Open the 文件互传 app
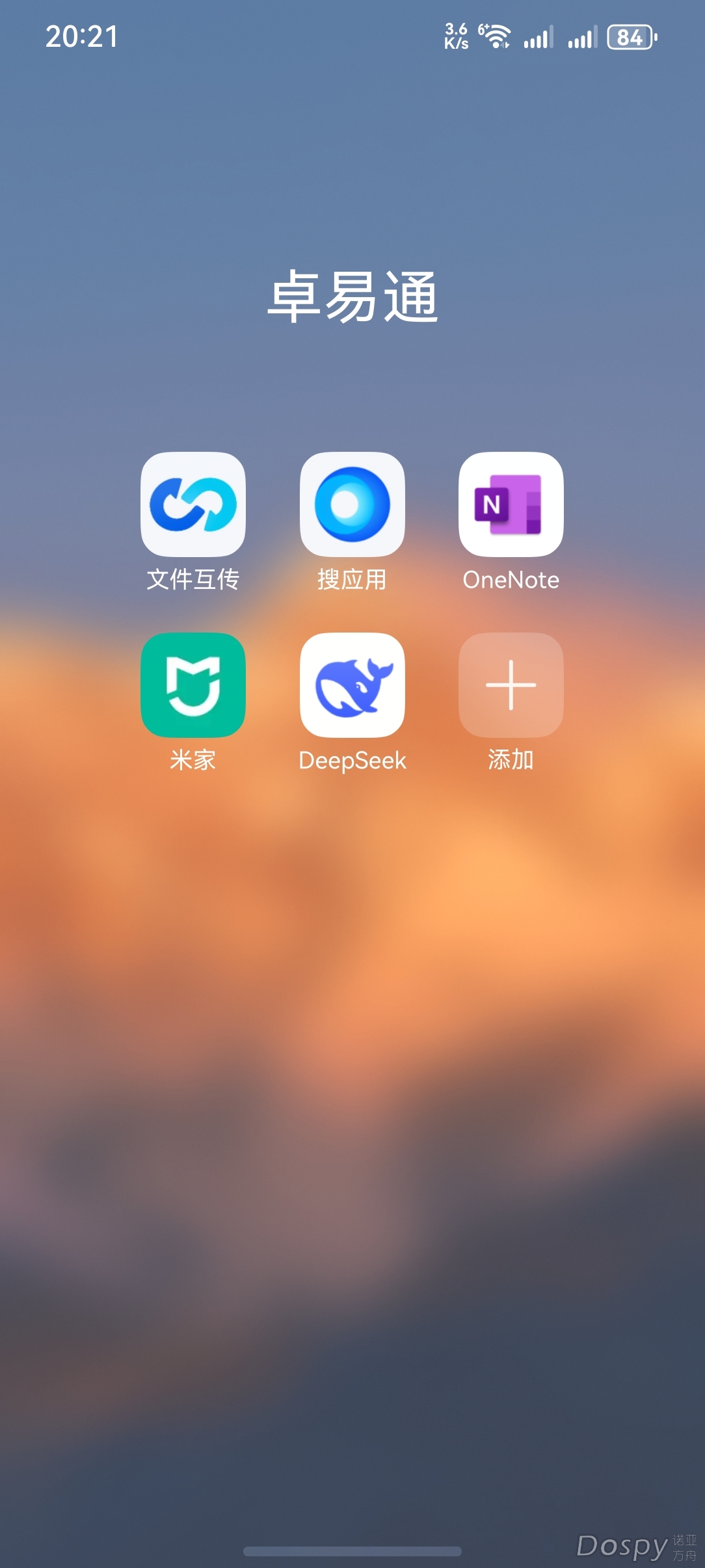Viewport: 705px width, 1568px height. pos(193,504)
